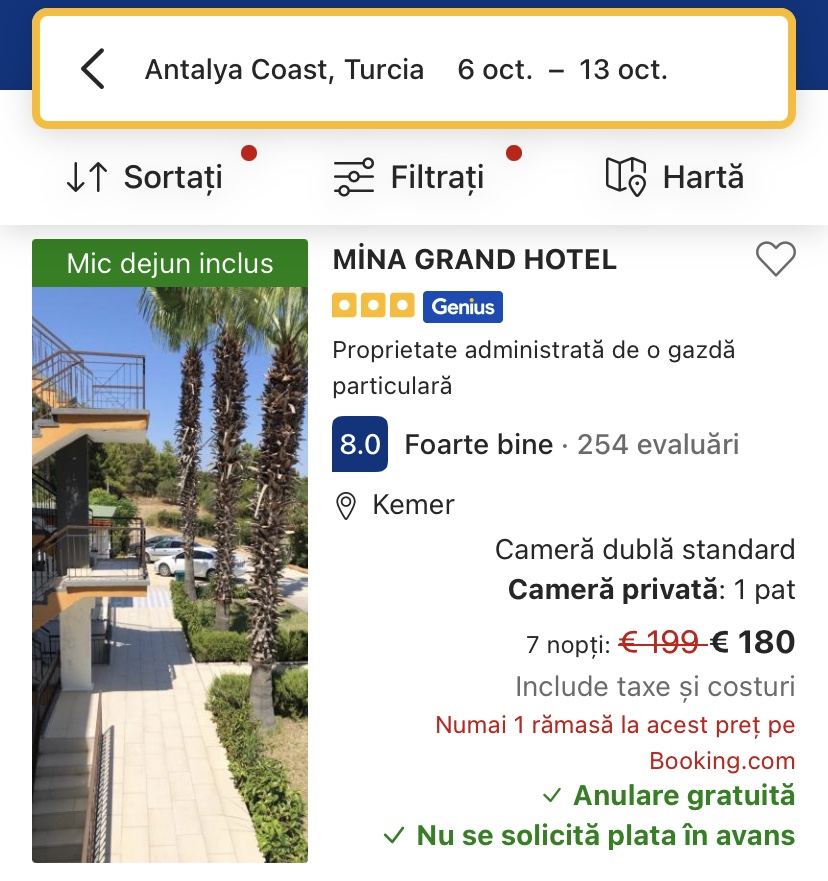Save MİNA GRAND HOTEL with the heart icon
The height and width of the screenshot is (881, 828).
775,260
